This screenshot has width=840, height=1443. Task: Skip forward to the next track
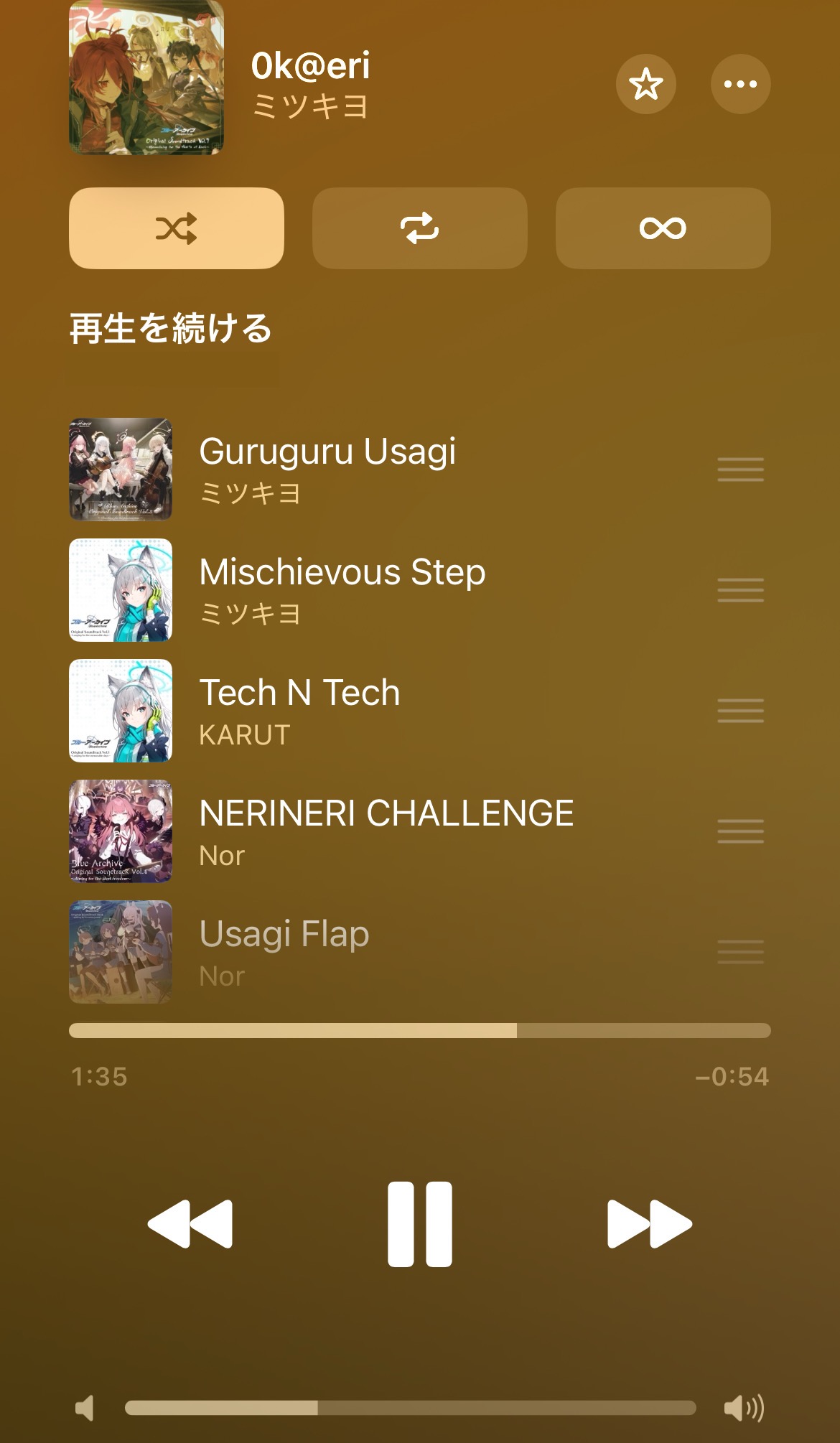tap(650, 1223)
